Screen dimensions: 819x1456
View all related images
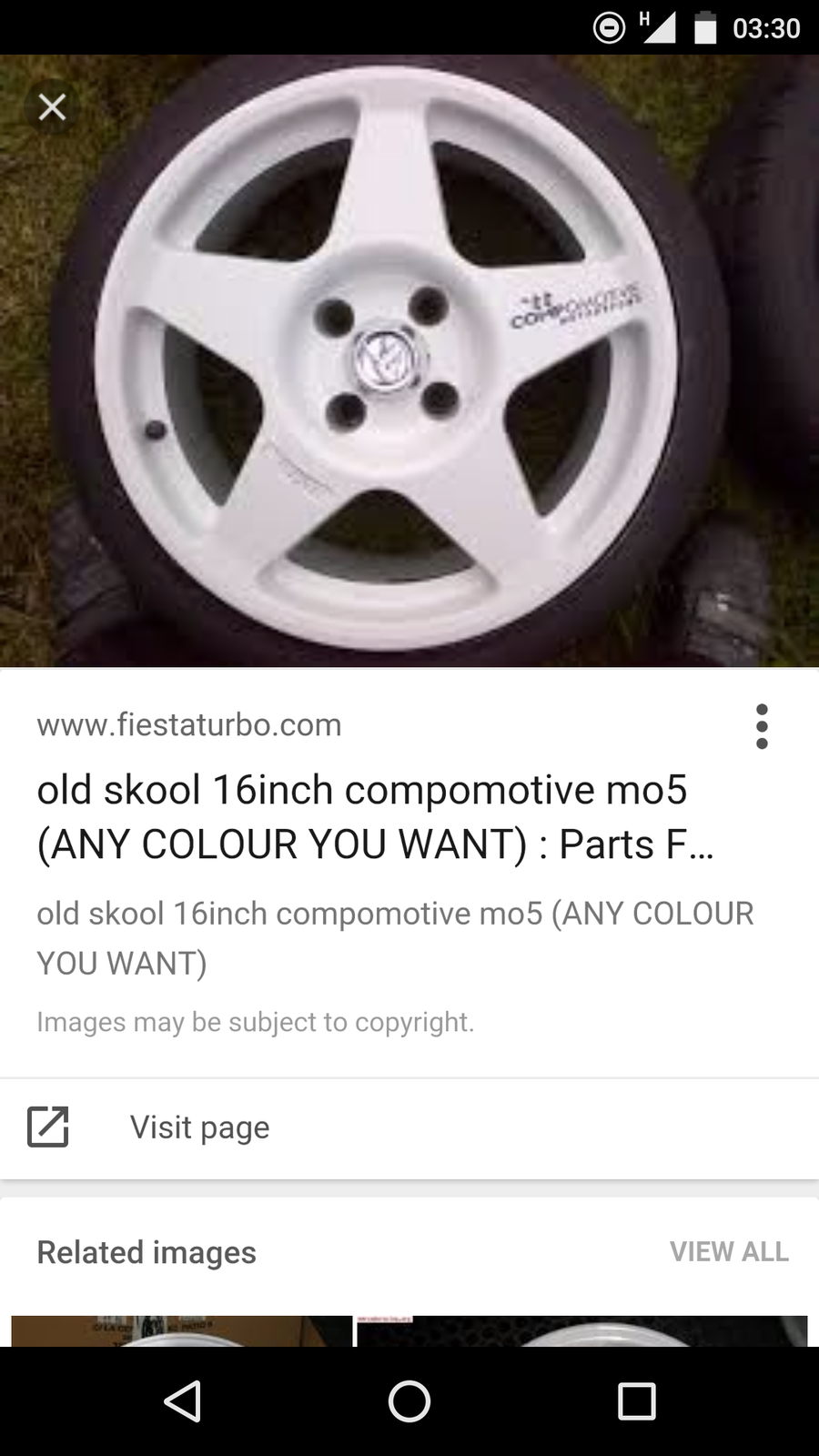tap(729, 1251)
